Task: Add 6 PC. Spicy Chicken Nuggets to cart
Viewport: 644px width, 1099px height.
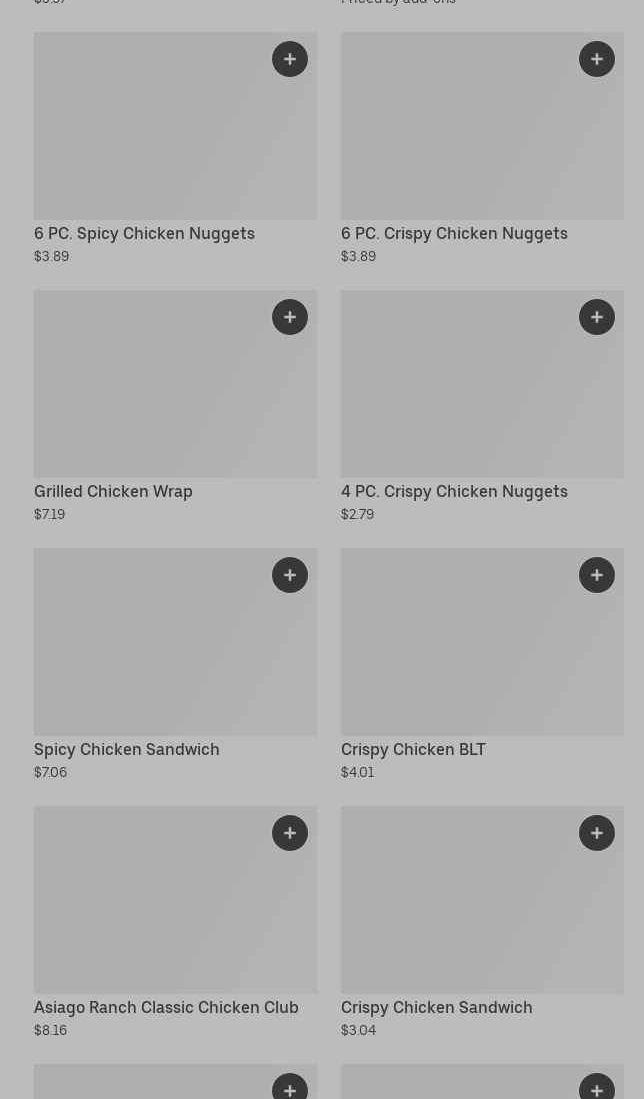Action: click(x=290, y=59)
